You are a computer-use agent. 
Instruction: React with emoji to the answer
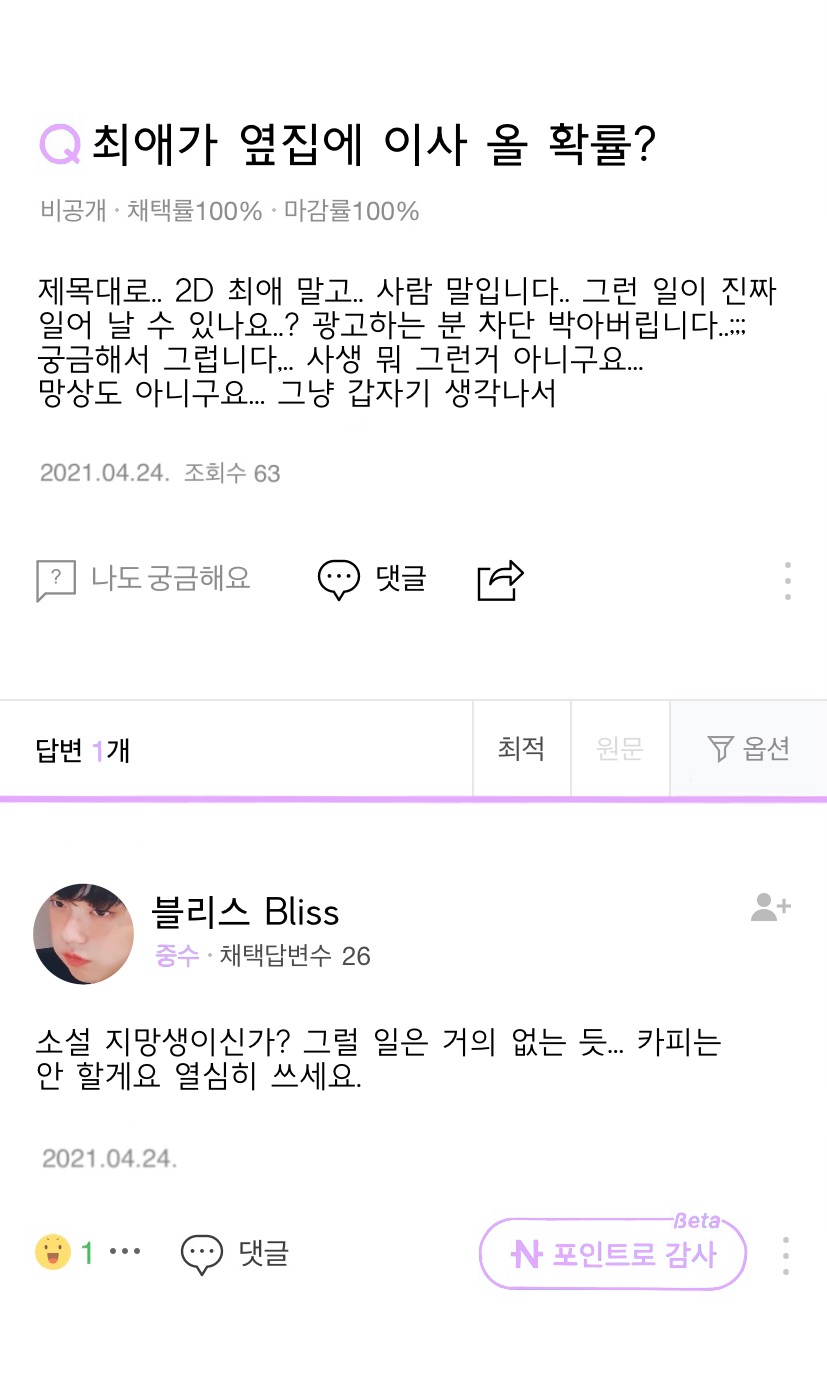[53, 1252]
